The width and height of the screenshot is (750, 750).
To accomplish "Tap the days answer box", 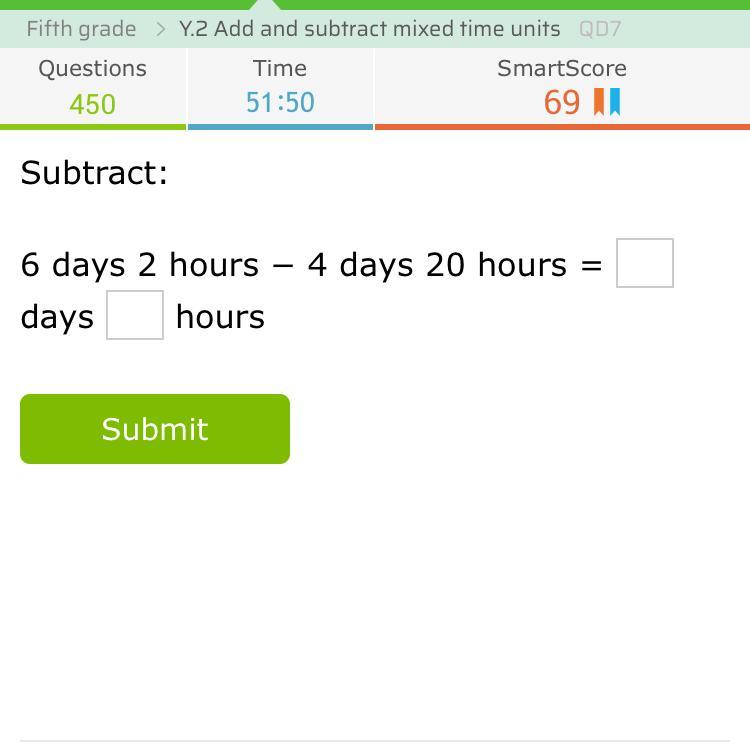I will click(x=644, y=263).
